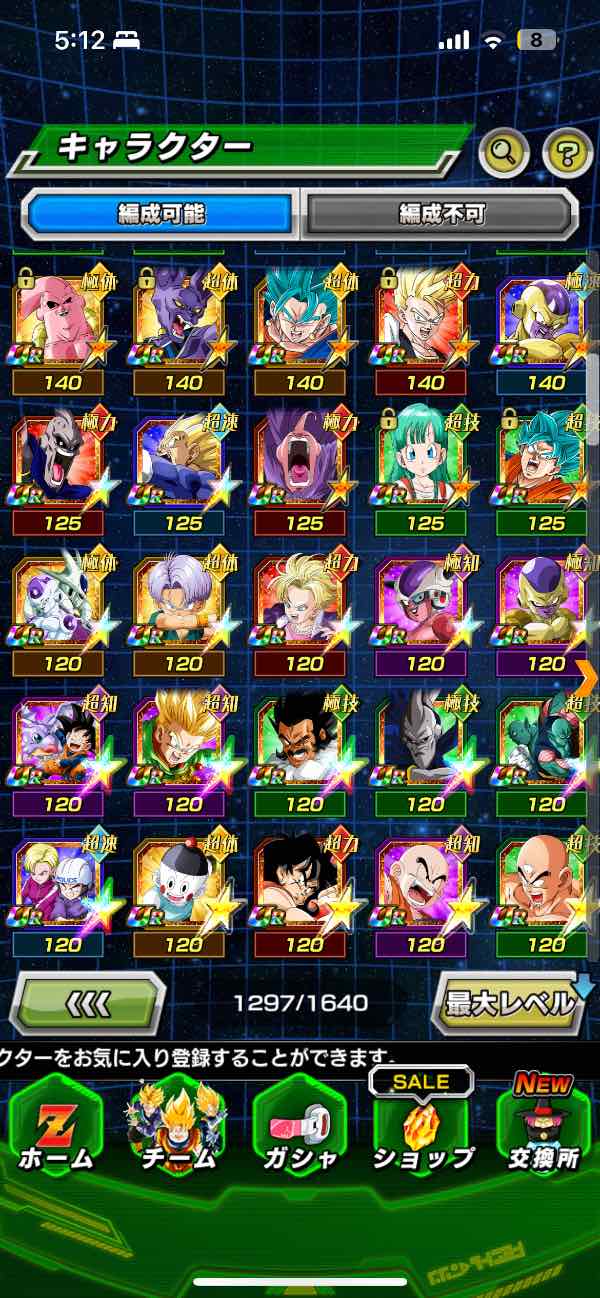
Task: Open the help question mark
Action: click(567, 153)
